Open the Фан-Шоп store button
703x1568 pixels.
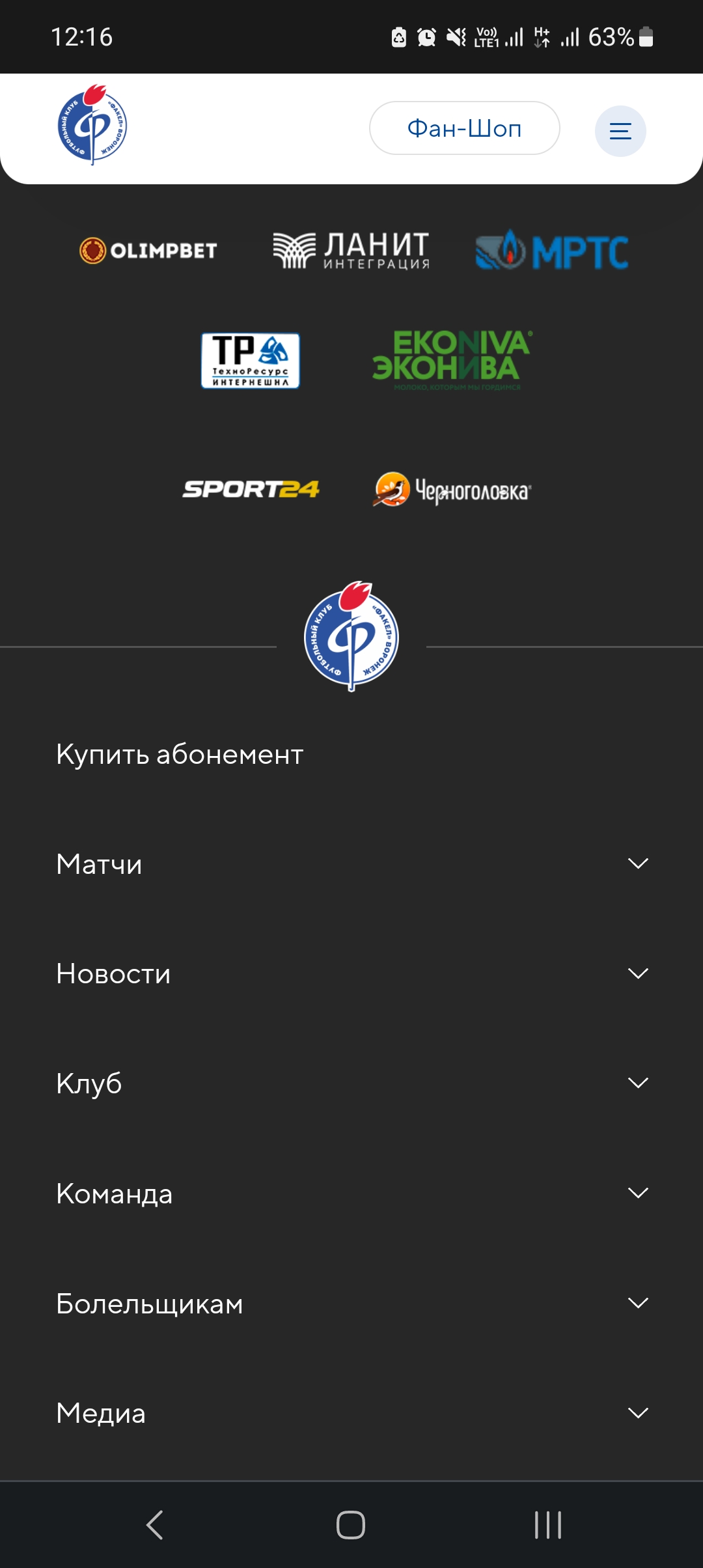pyautogui.click(x=464, y=128)
